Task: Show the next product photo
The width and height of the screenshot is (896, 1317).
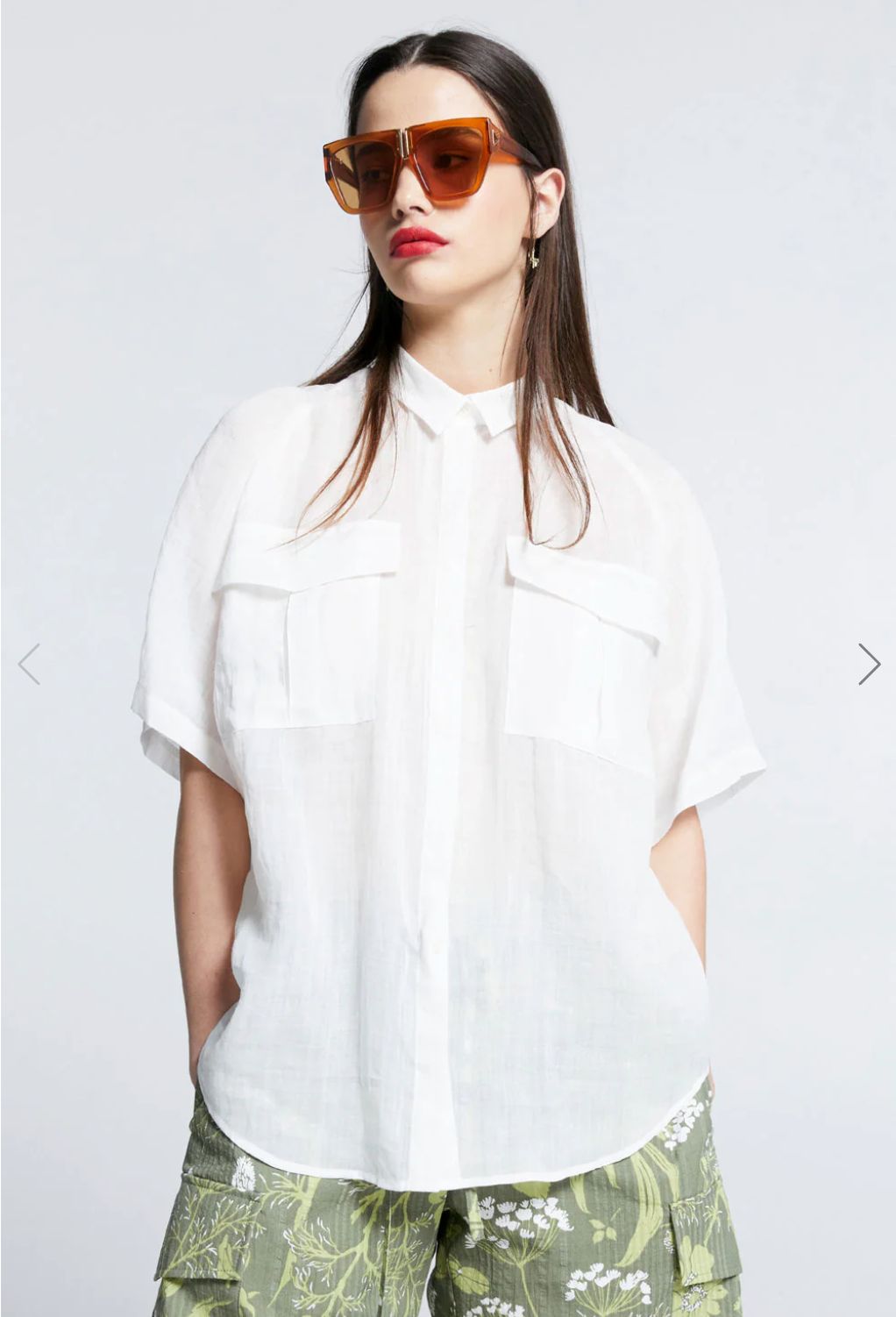Action: pyautogui.click(x=868, y=664)
